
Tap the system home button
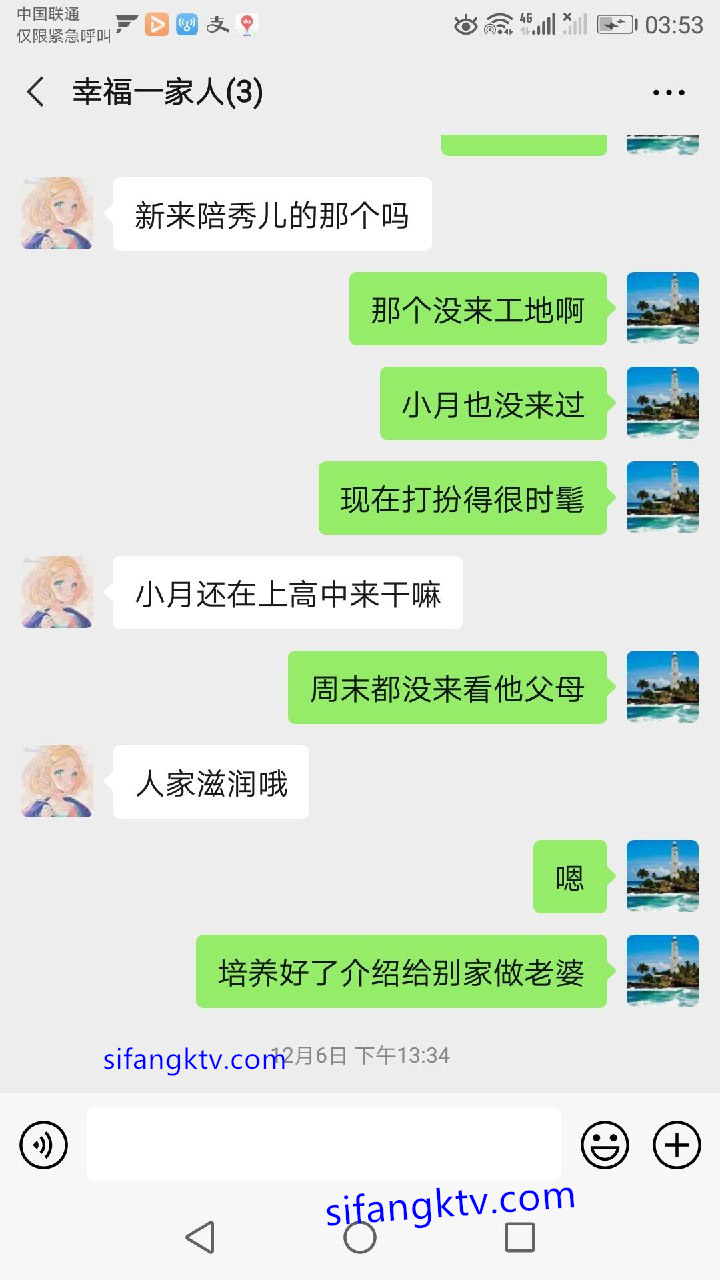point(360,1237)
